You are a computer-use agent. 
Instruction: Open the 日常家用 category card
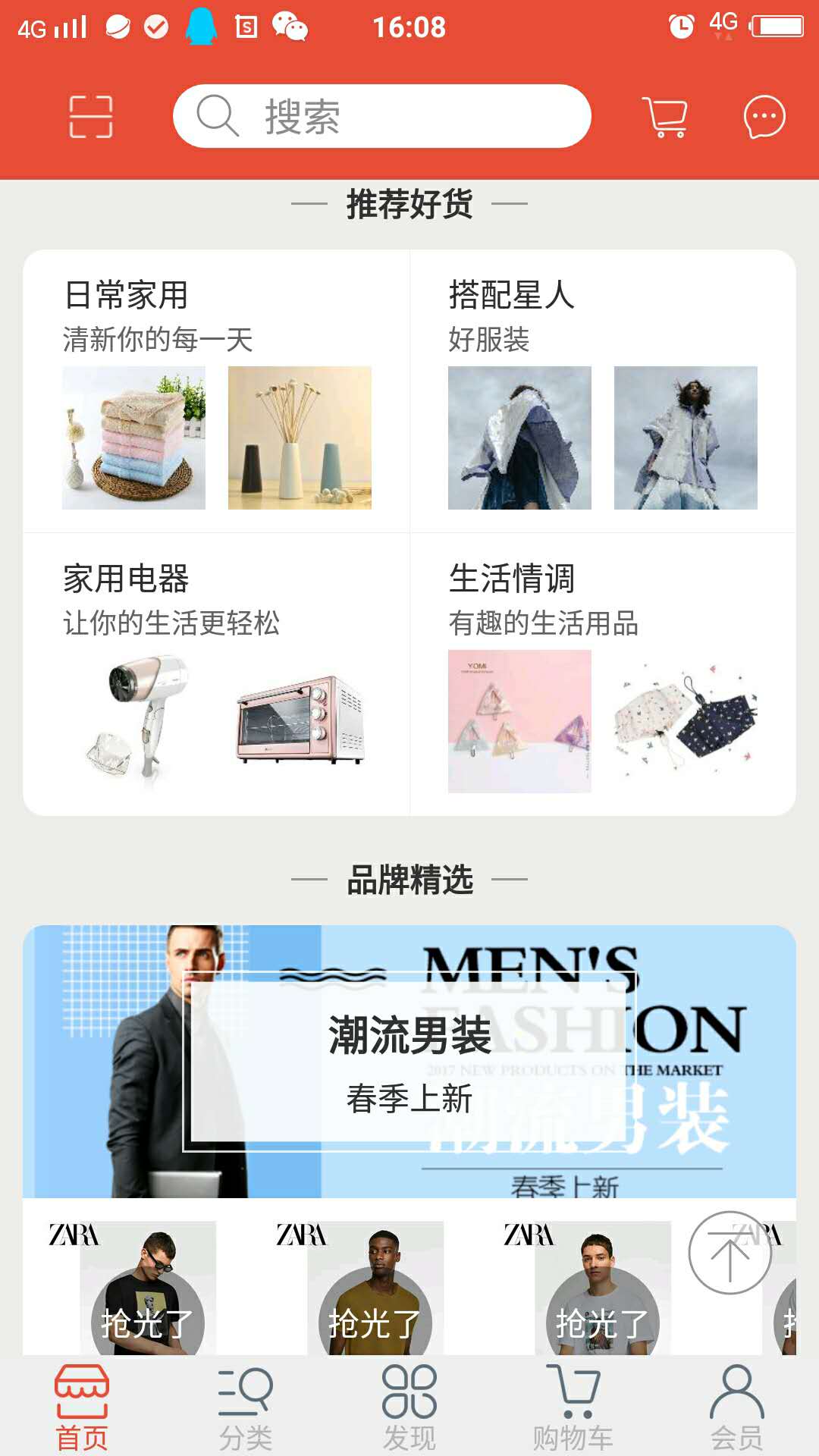coord(217,391)
